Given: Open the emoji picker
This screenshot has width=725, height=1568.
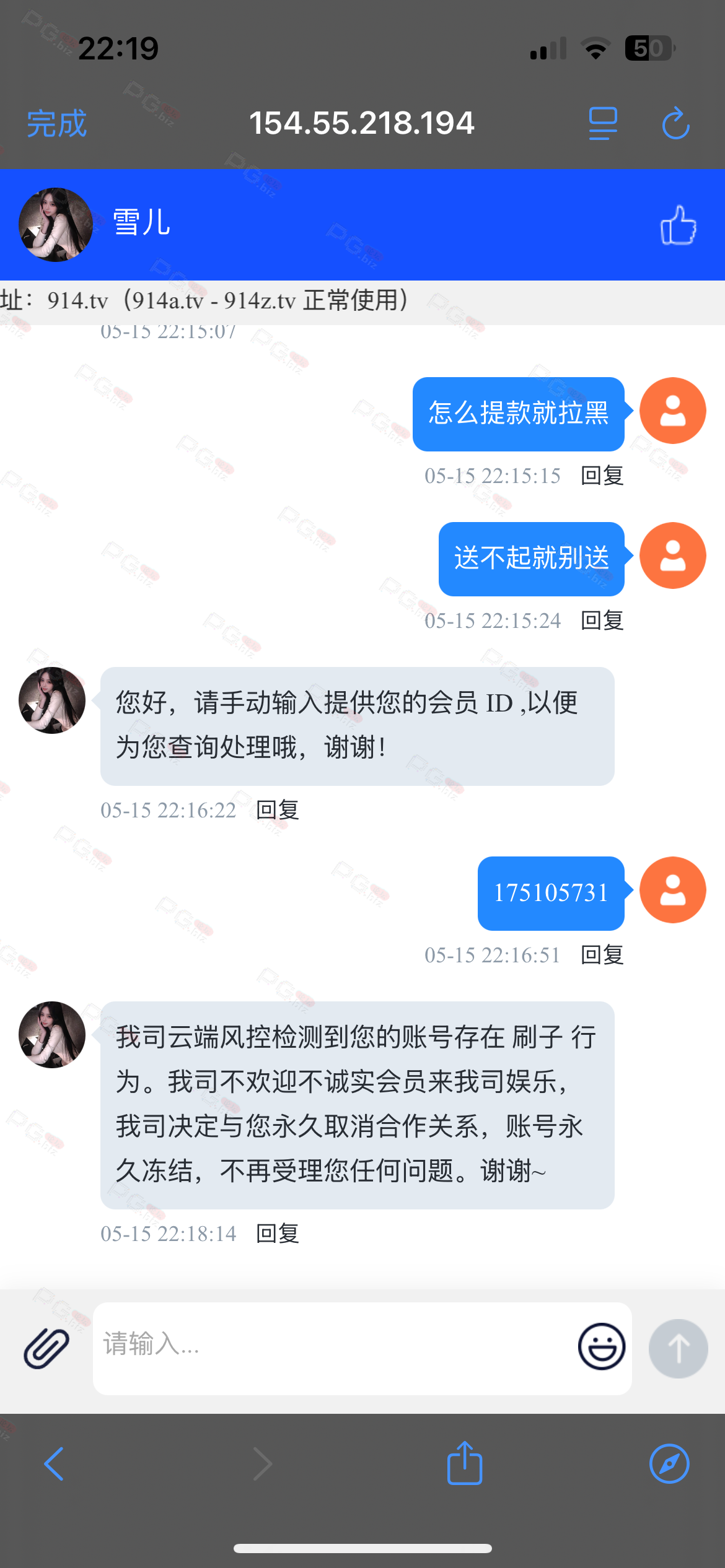Looking at the screenshot, I should 601,1347.
